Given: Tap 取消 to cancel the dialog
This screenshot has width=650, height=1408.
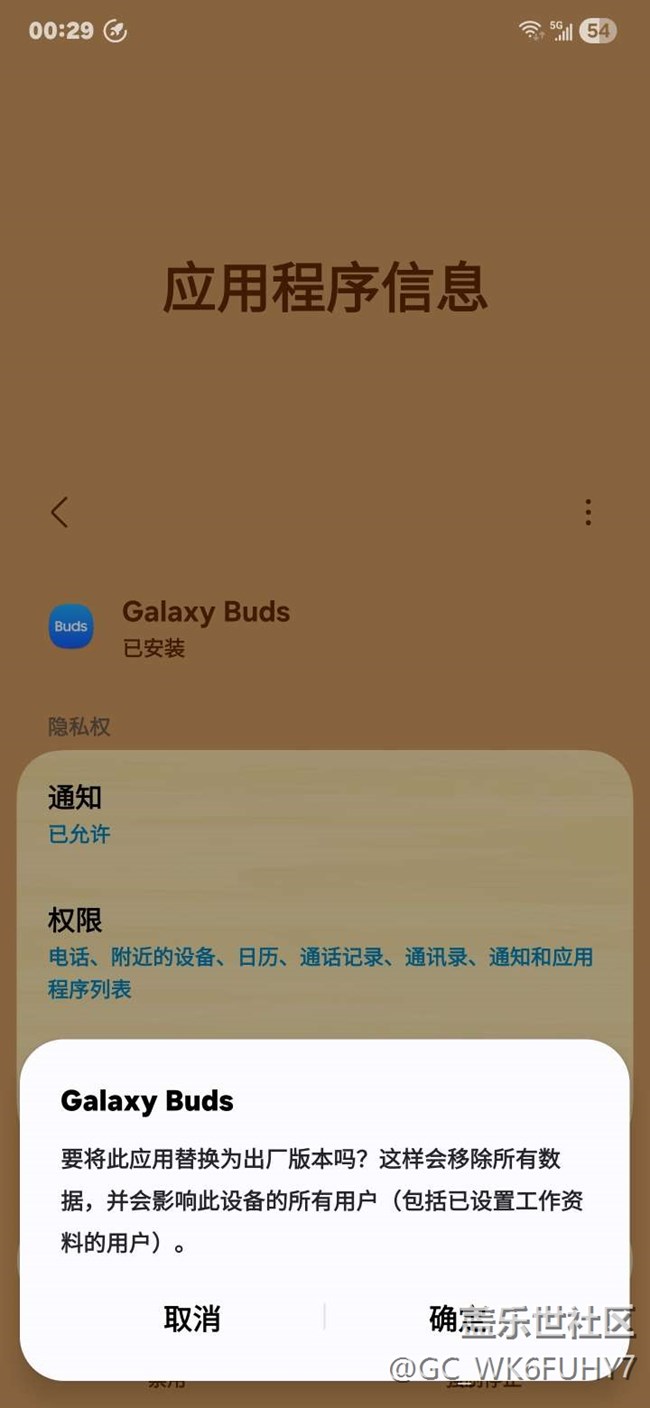Looking at the screenshot, I should [192, 1318].
